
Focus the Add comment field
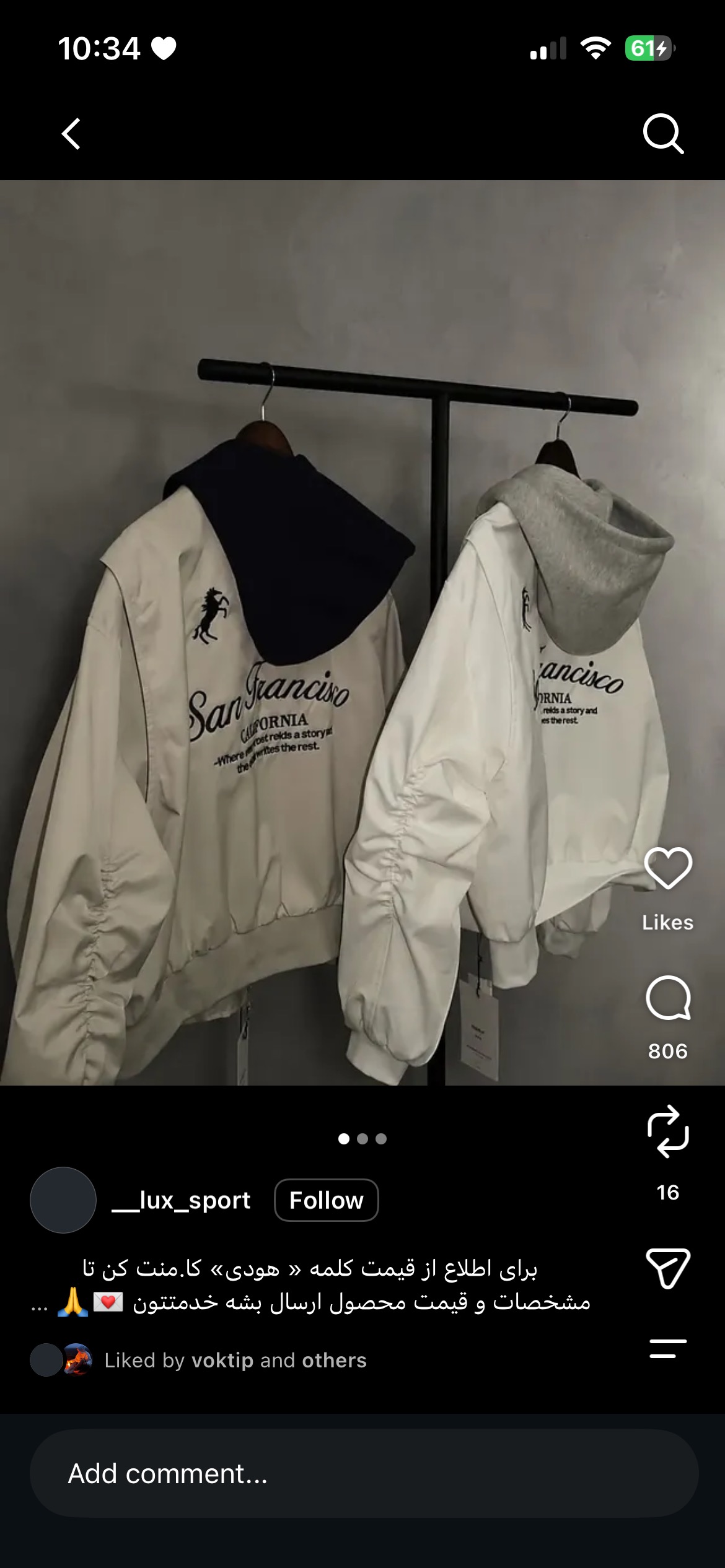[x=364, y=1473]
